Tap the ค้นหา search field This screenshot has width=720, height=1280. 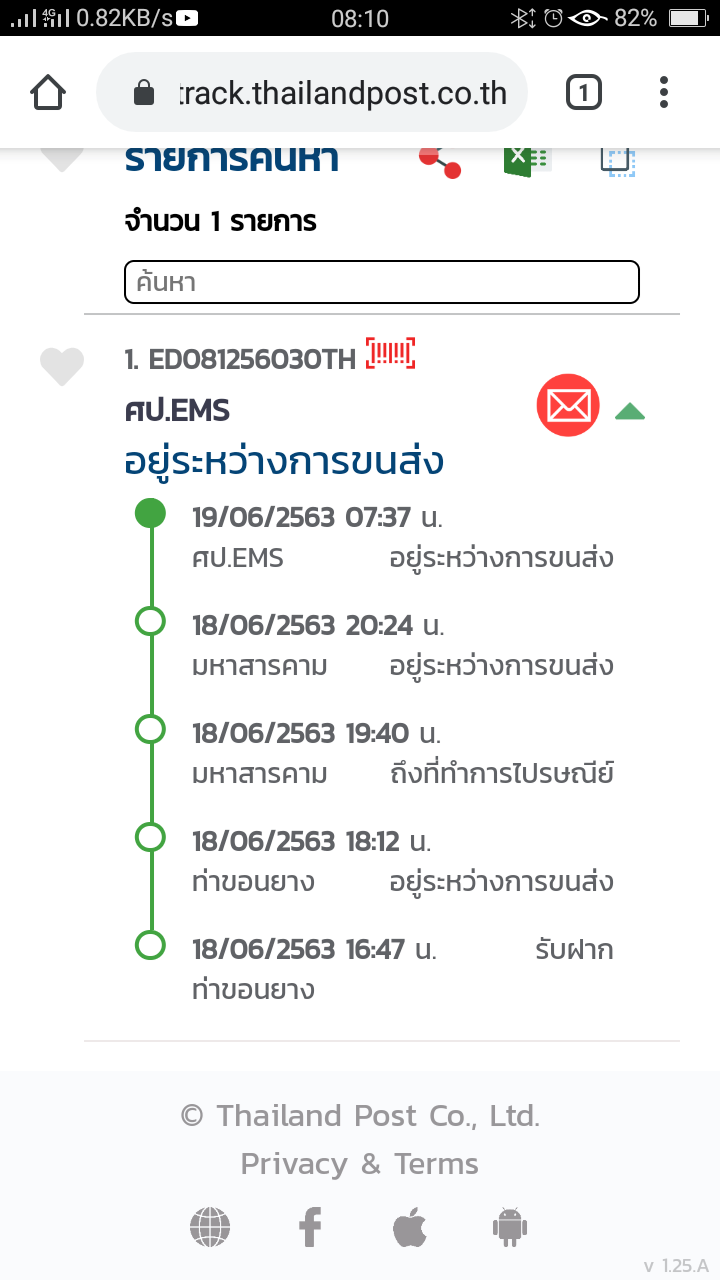[382, 282]
